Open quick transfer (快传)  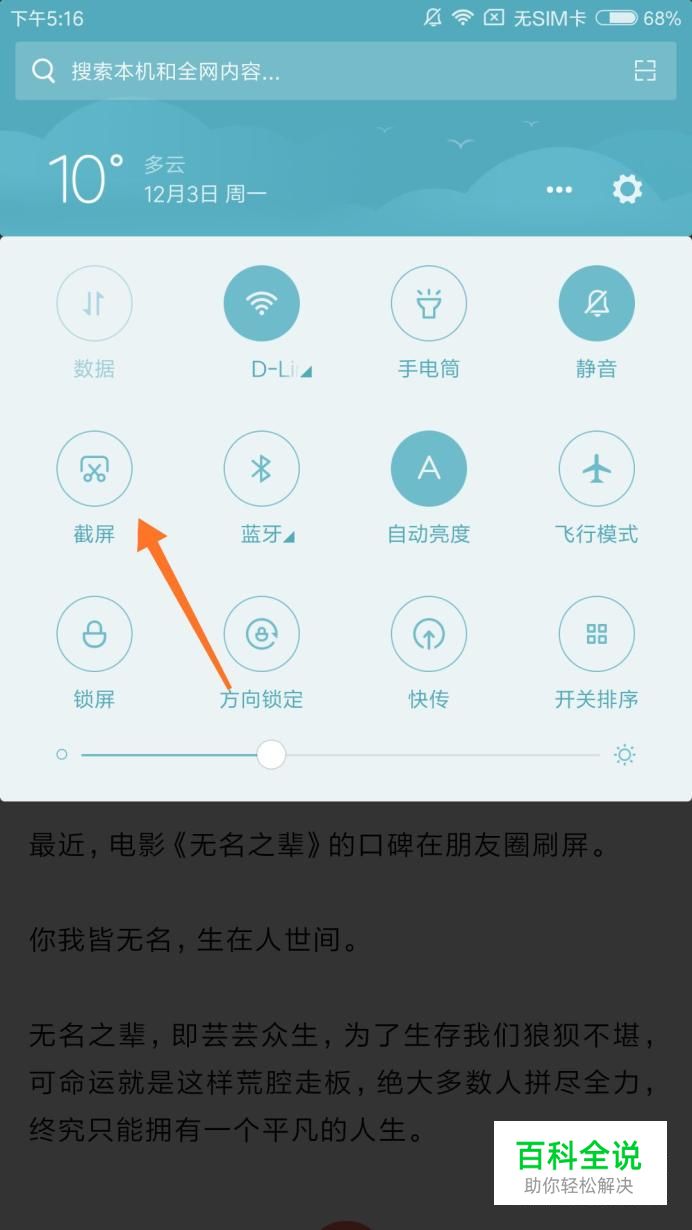(x=428, y=634)
